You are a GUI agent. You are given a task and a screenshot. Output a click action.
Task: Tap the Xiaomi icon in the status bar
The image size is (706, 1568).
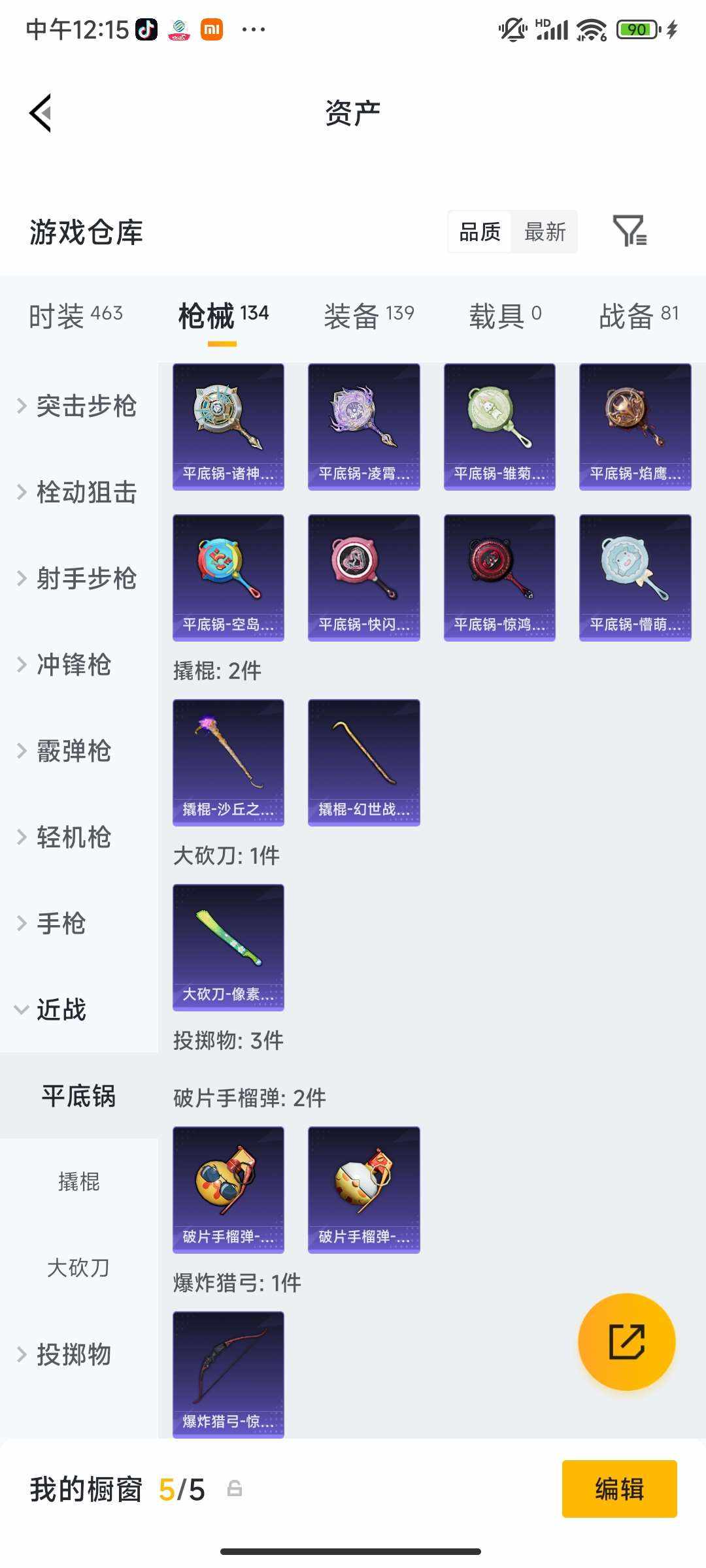click(210, 29)
